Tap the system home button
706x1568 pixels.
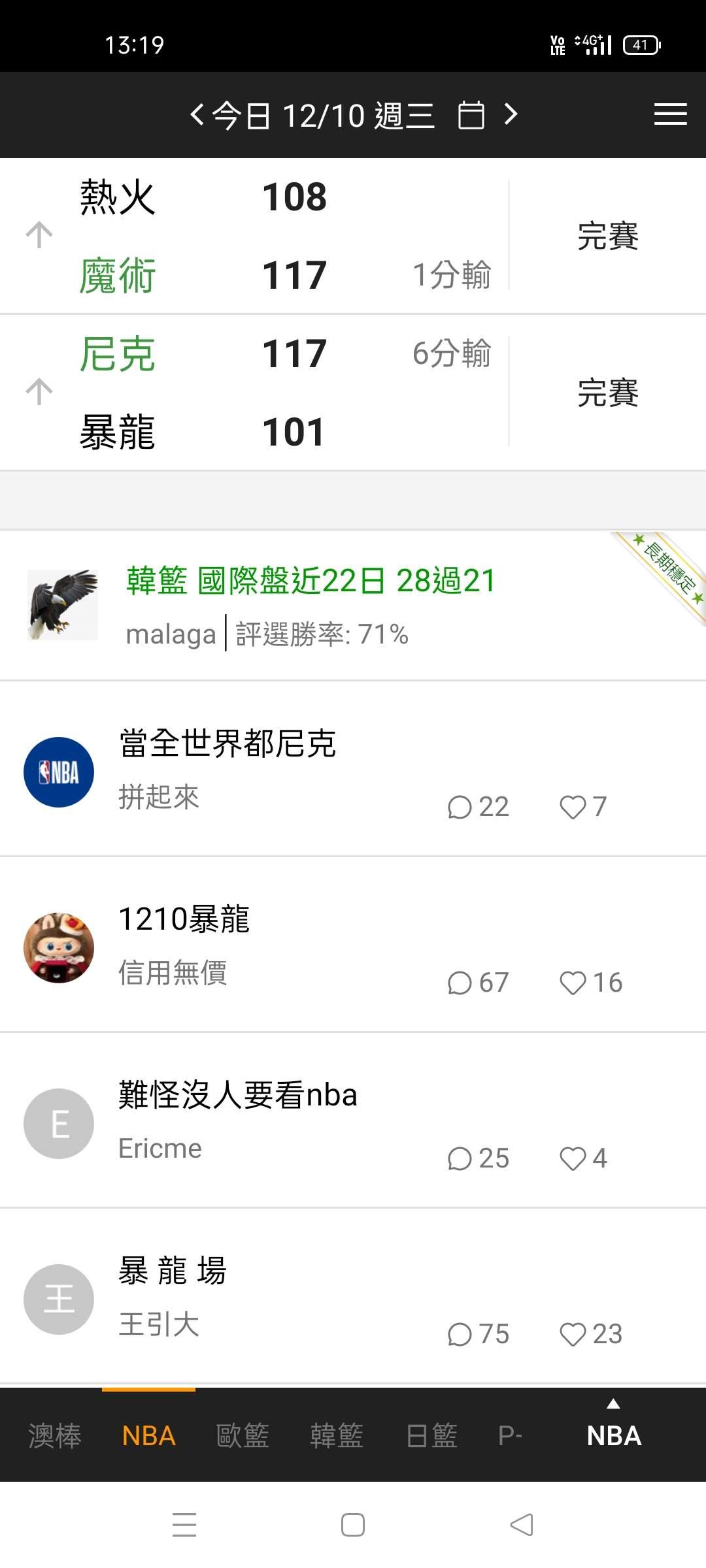(353, 1525)
